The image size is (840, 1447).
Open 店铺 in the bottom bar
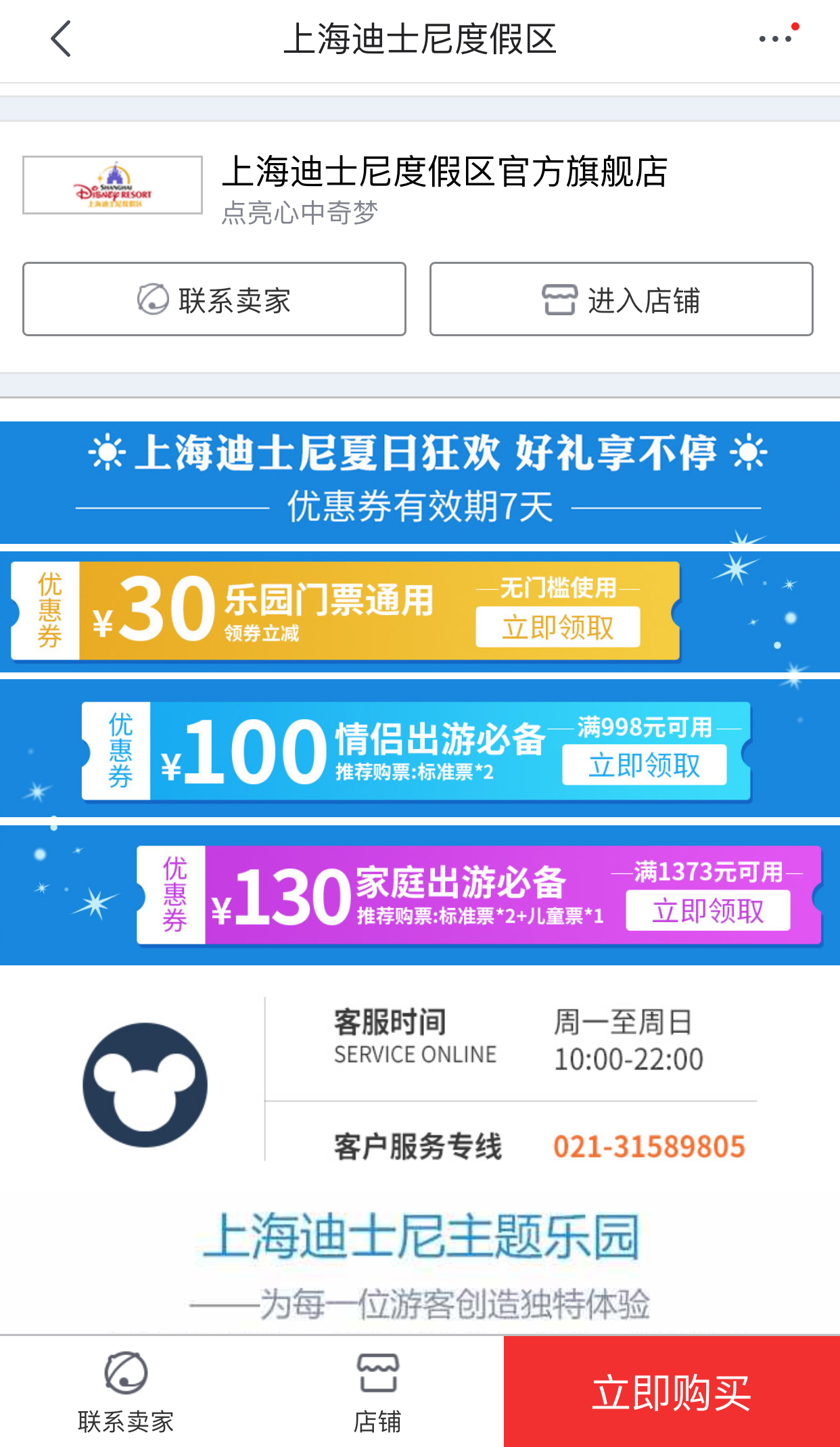(377, 1392)
